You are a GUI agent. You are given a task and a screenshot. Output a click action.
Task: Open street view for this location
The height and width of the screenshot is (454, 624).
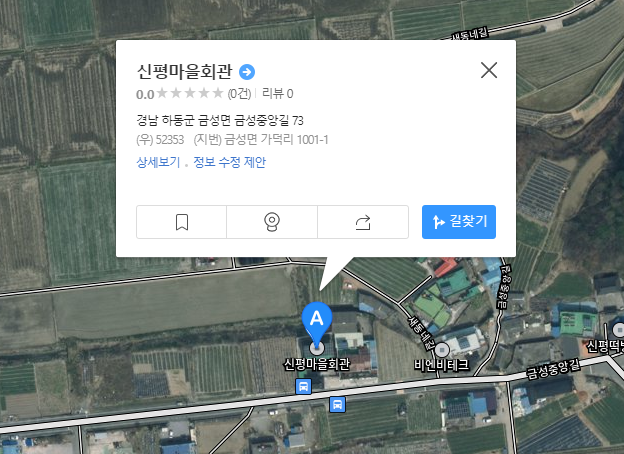pyautogui.click(x=272, y=222)
